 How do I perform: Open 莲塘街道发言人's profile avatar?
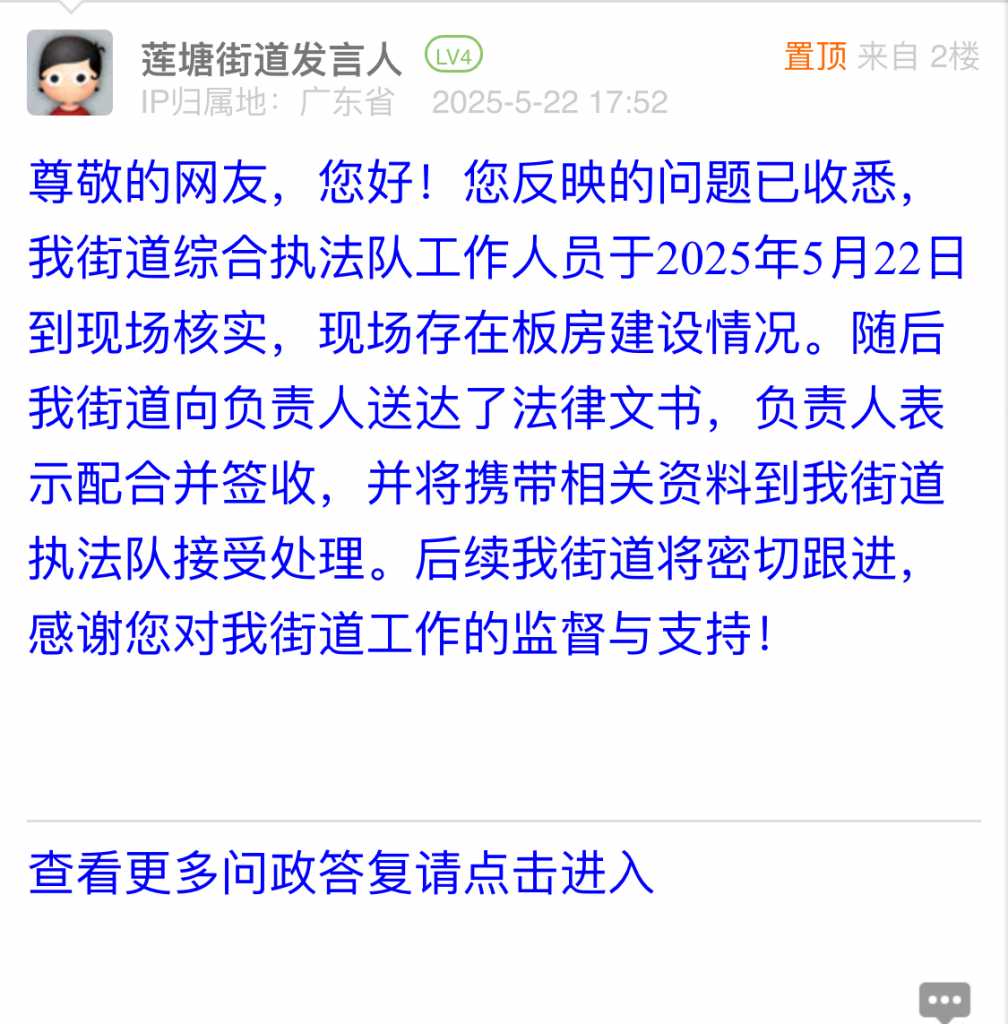coord(69,72)
